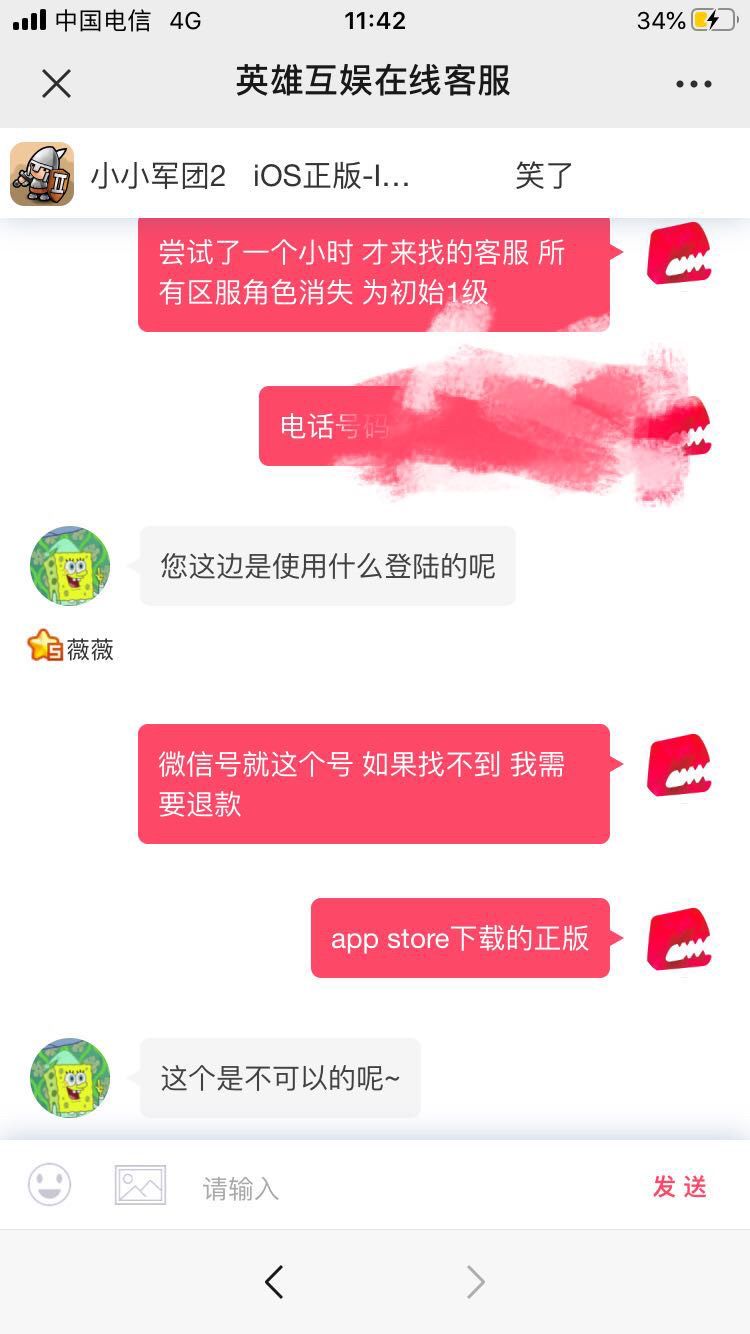Click the forward chevron at page bottom

click(473, 1281)
